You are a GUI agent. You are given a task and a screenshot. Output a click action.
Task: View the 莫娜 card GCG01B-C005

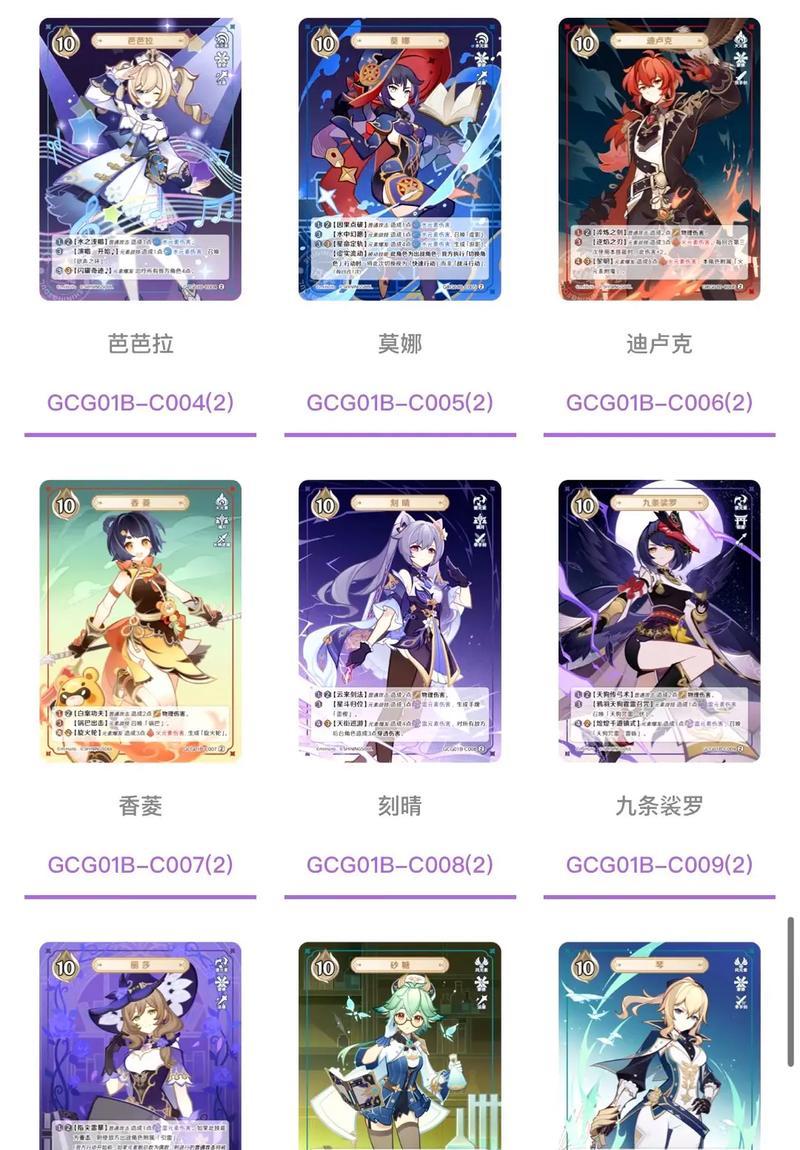pyautogui.click(x=399, y=160)
